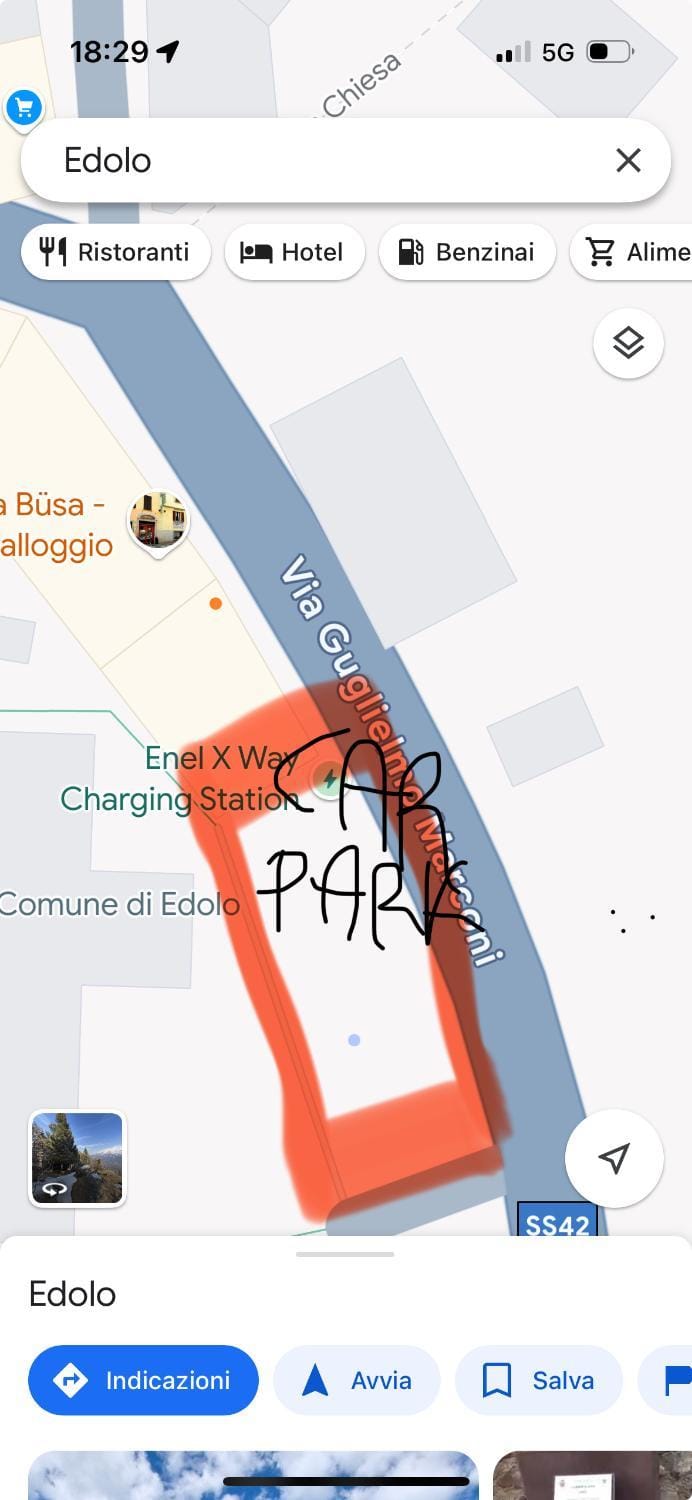Filter map by Ristoranti
The image size is (692, 1500).
click(115, 252)
